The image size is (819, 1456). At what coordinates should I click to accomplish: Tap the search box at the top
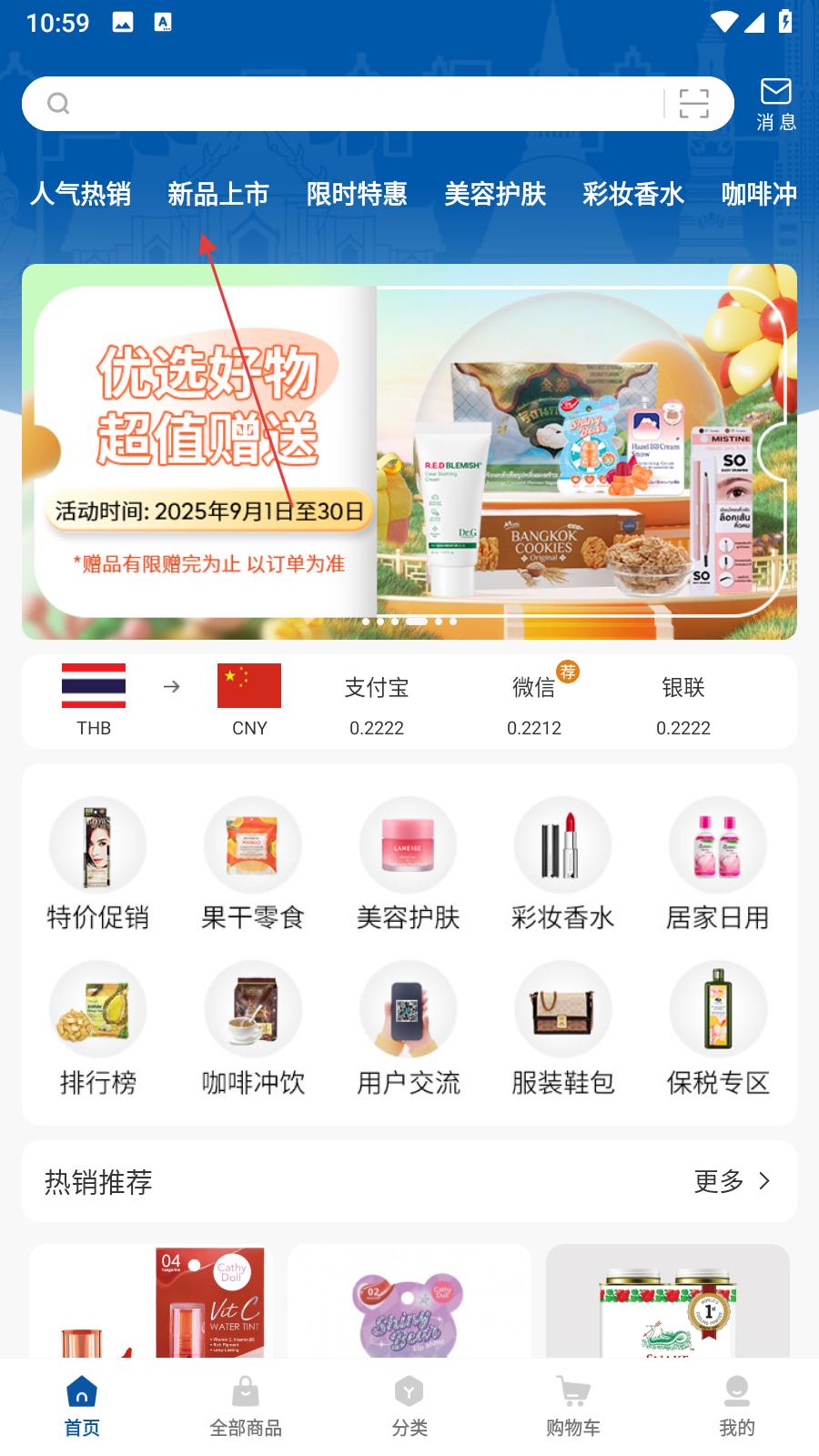coord(346,104)
